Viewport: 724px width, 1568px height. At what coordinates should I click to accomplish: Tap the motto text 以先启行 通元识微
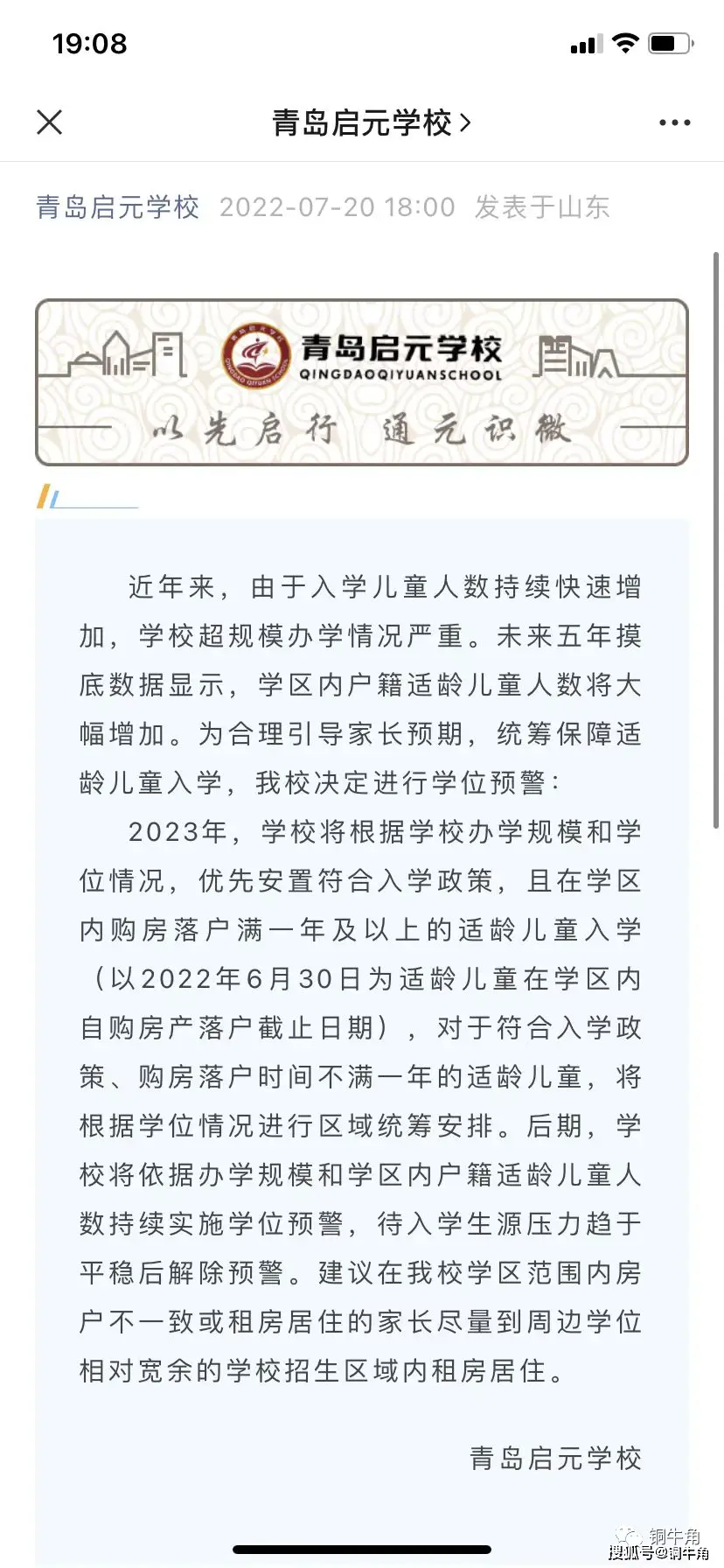362,428
